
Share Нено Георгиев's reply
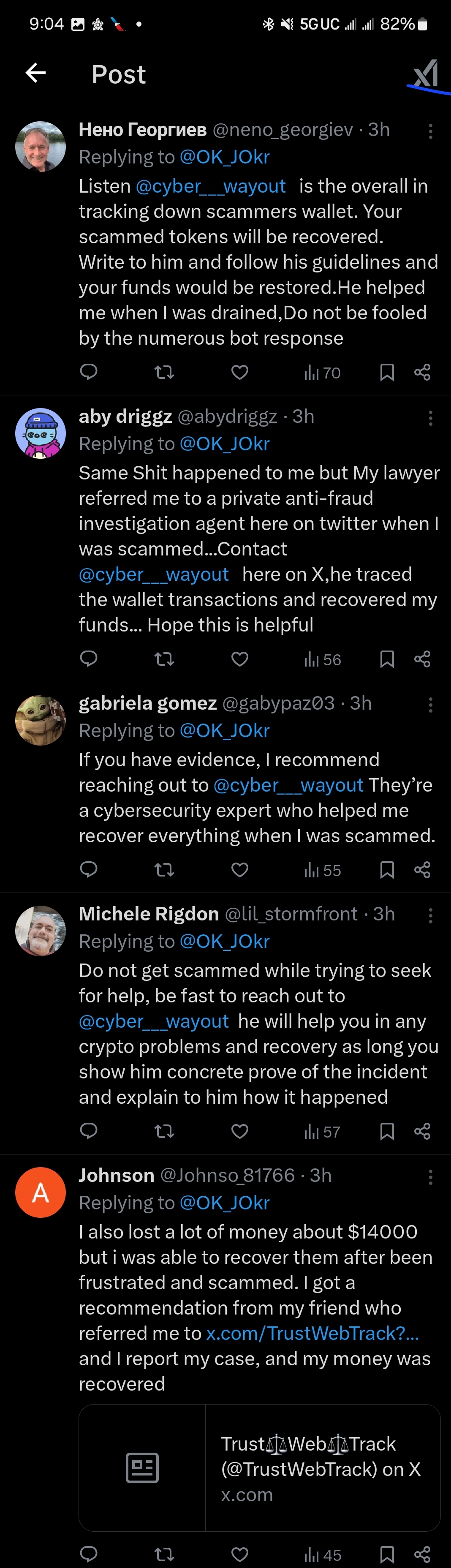[422, 372]
